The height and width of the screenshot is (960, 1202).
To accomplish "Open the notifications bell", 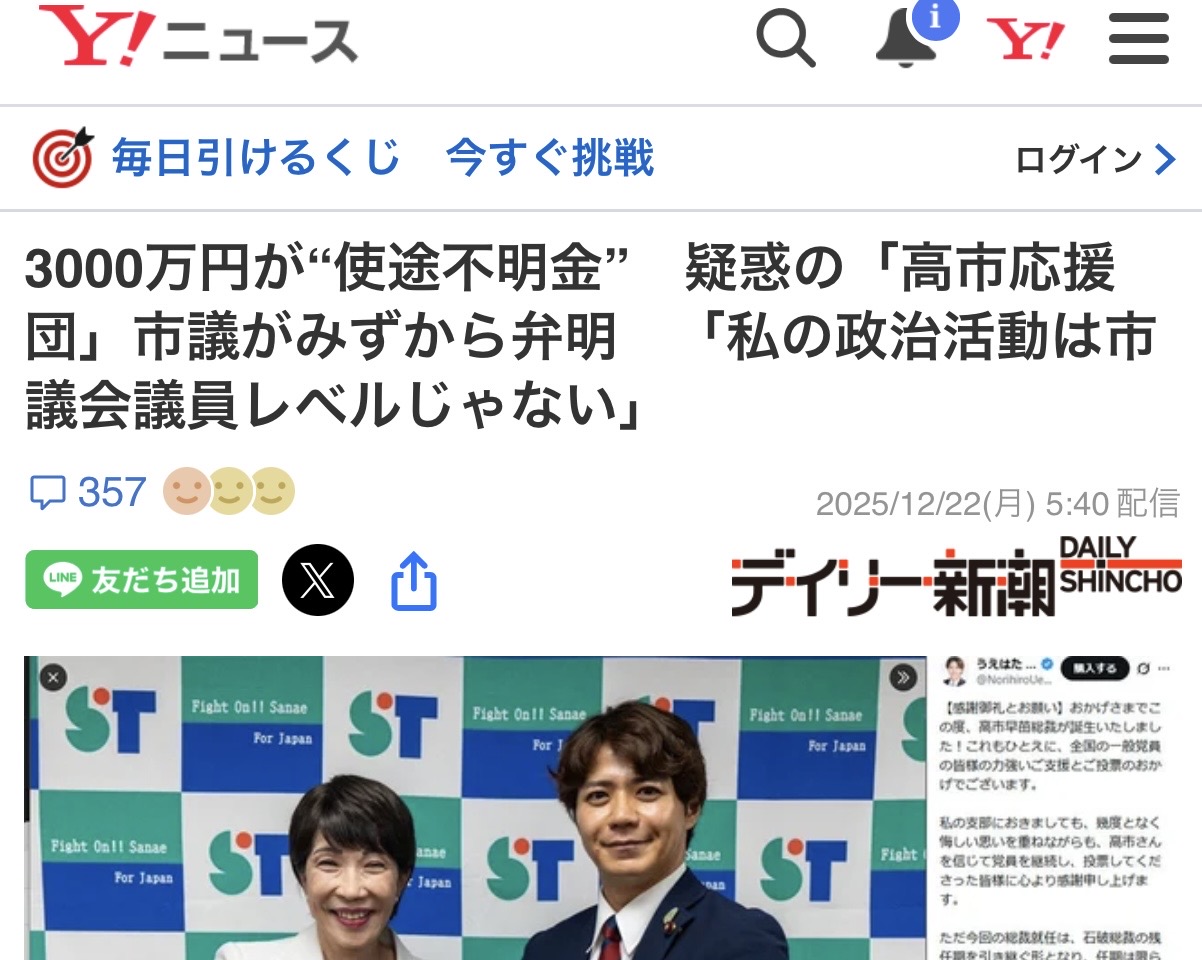I will coord(907,38).
